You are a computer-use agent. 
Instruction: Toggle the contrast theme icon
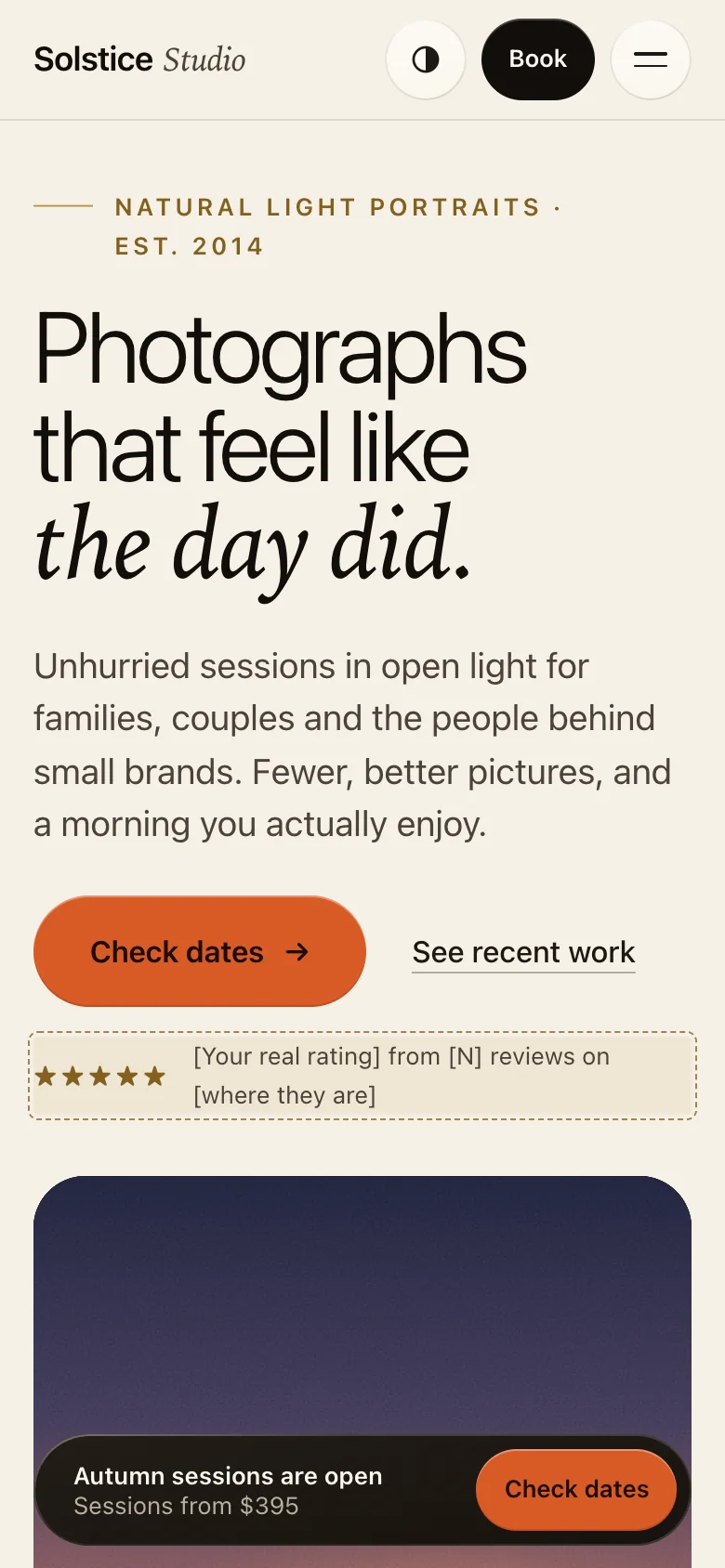[426, 59]
